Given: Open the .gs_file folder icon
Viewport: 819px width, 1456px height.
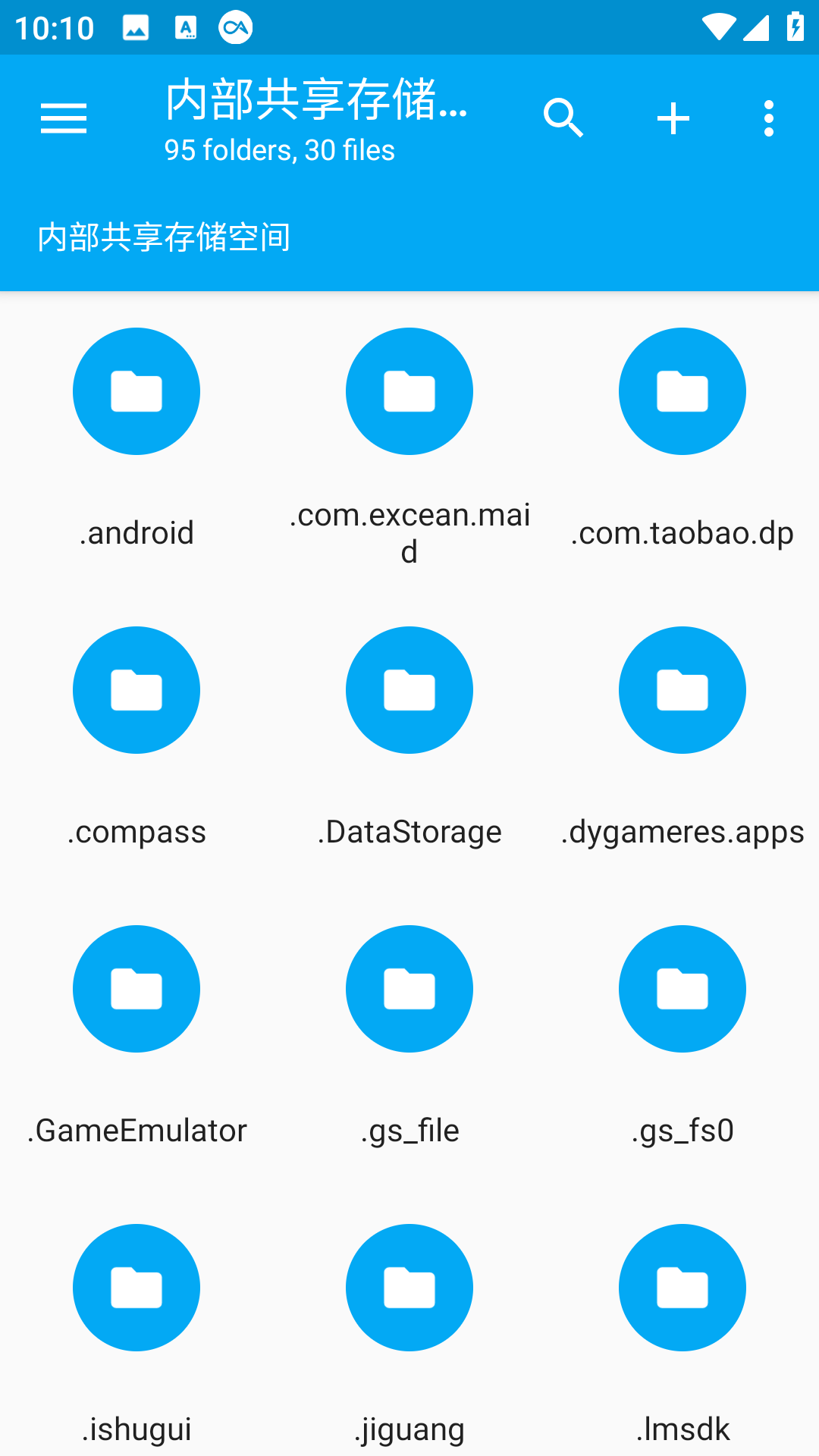Looking at the screenshot, I should [x=409, y=989].
